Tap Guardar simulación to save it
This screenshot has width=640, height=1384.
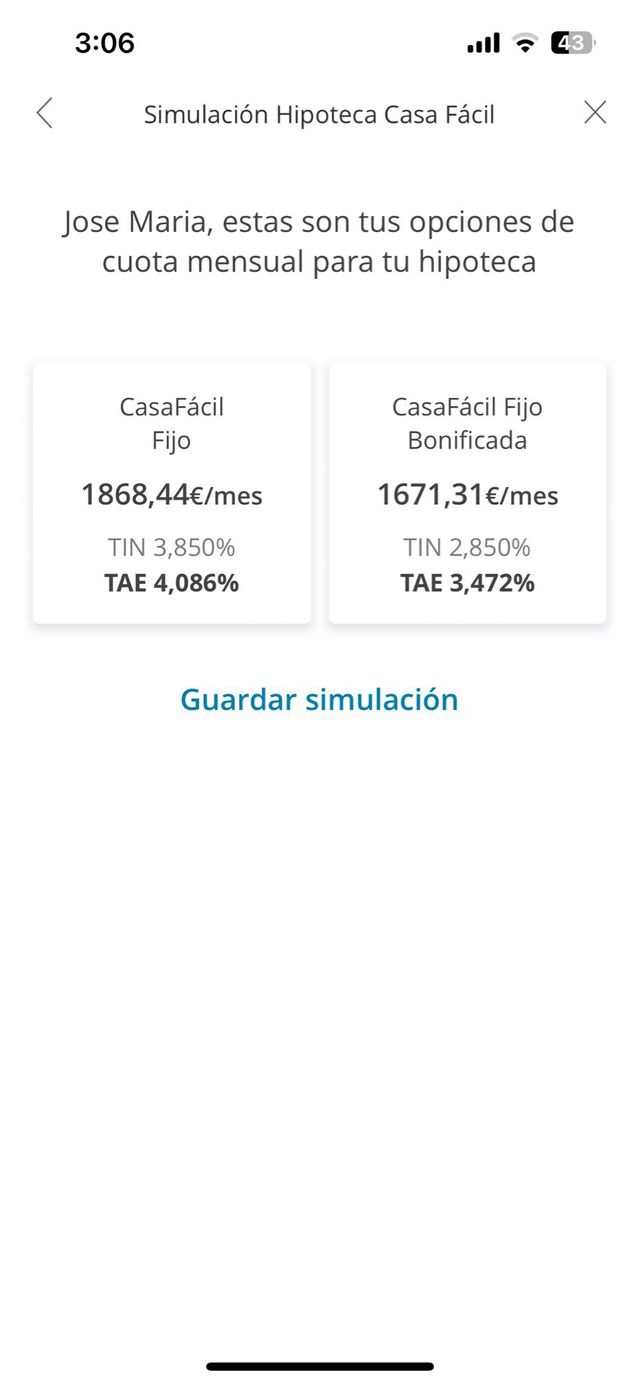[x=319, y=699]
